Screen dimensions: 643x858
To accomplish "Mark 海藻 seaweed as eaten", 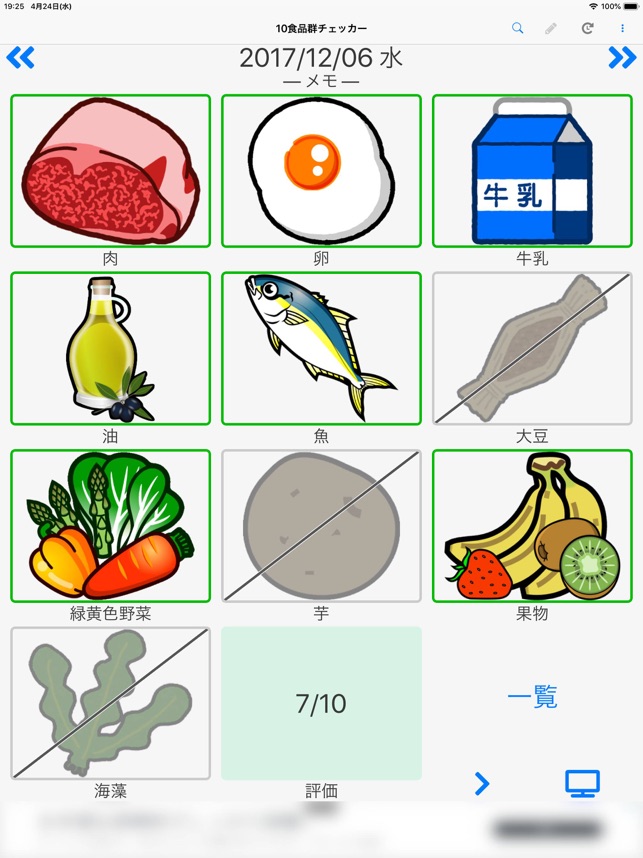I will click(111, 703).
